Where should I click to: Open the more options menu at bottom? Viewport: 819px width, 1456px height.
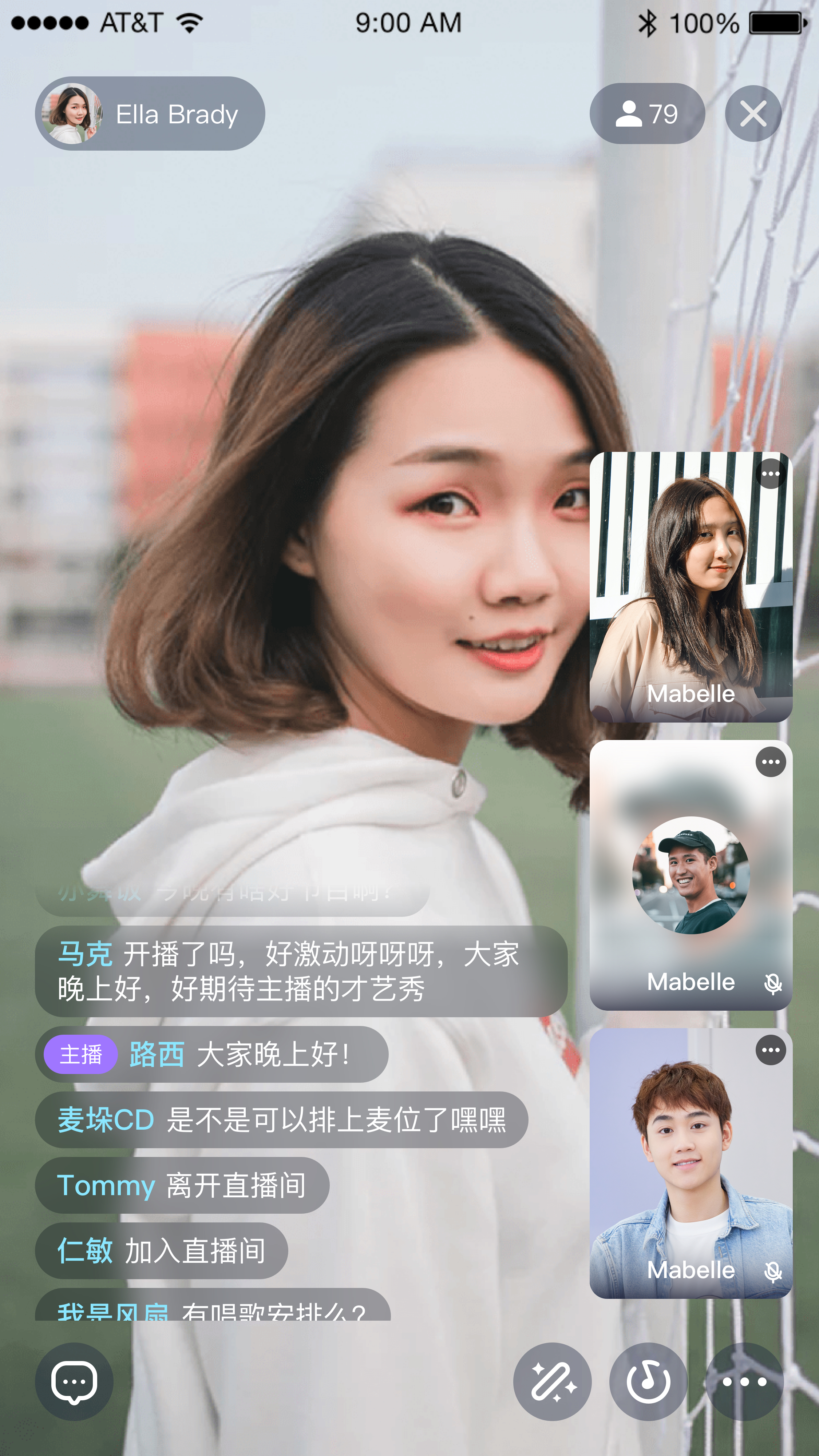pos(744,1381)
